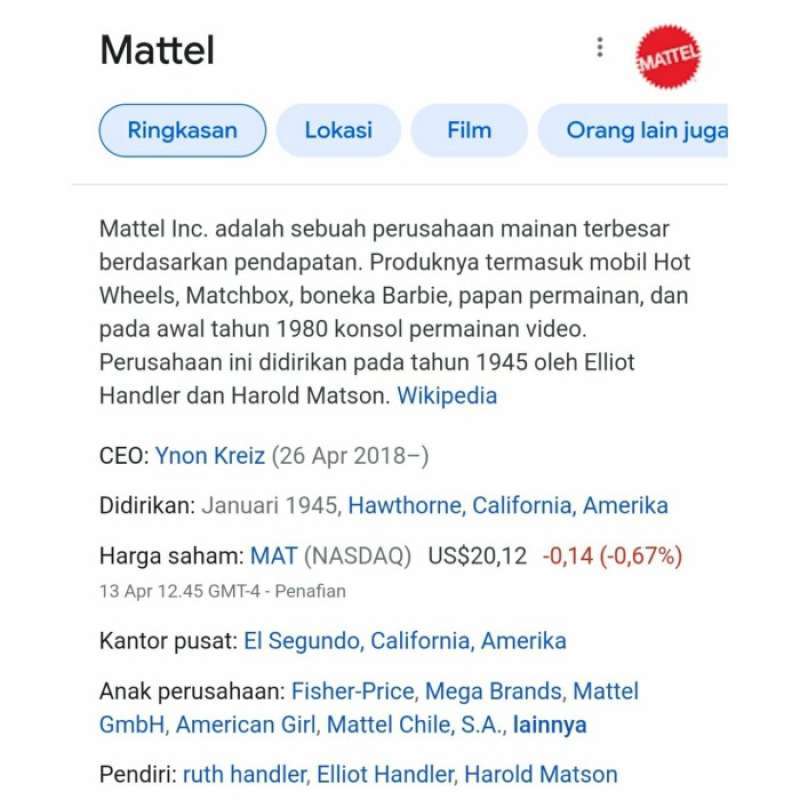Open Hawthorne, California, Amerika link

pyautogui.click(x=507, y=505)
